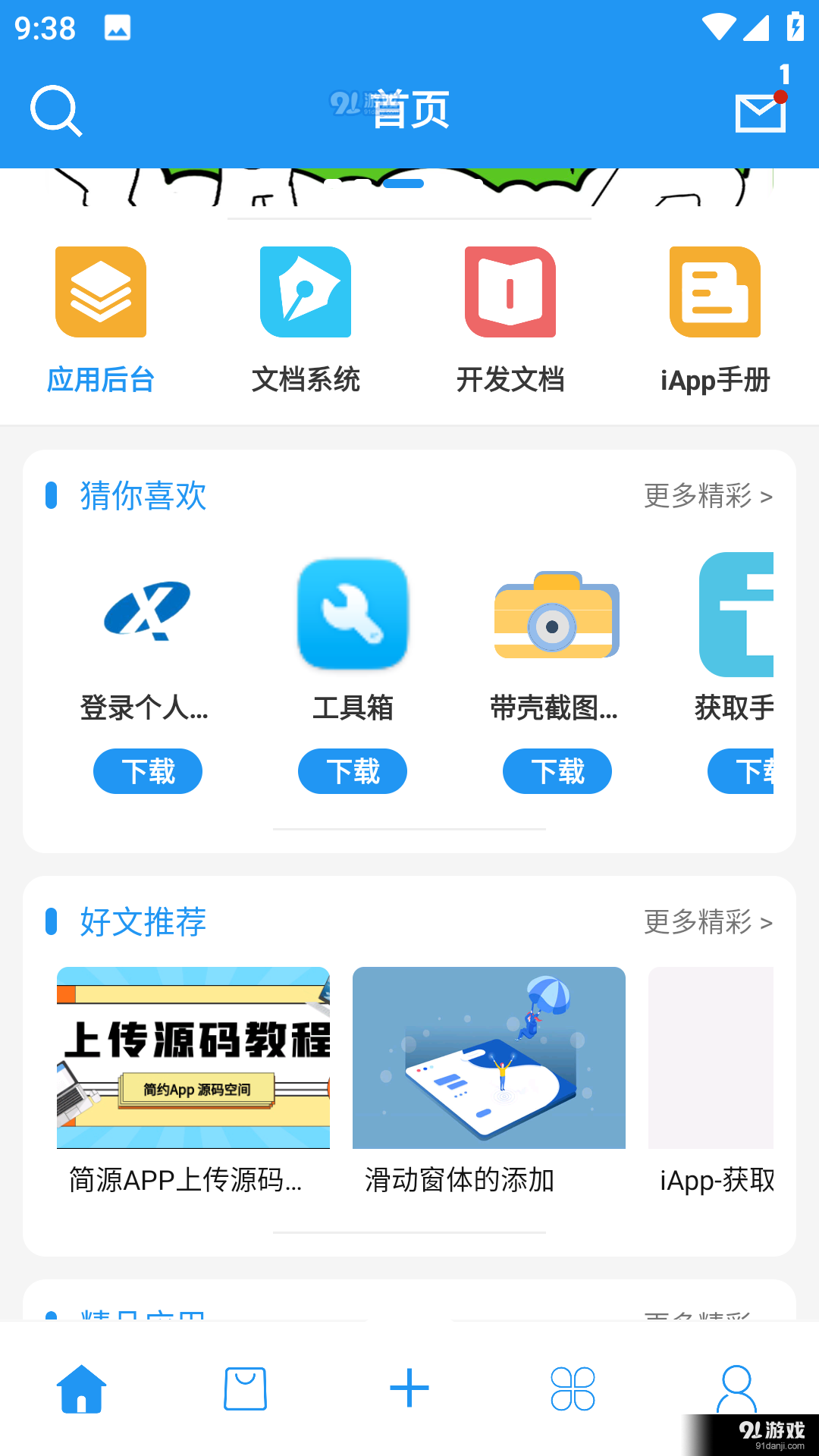Select the 应用后台 icon

(101, 292)
